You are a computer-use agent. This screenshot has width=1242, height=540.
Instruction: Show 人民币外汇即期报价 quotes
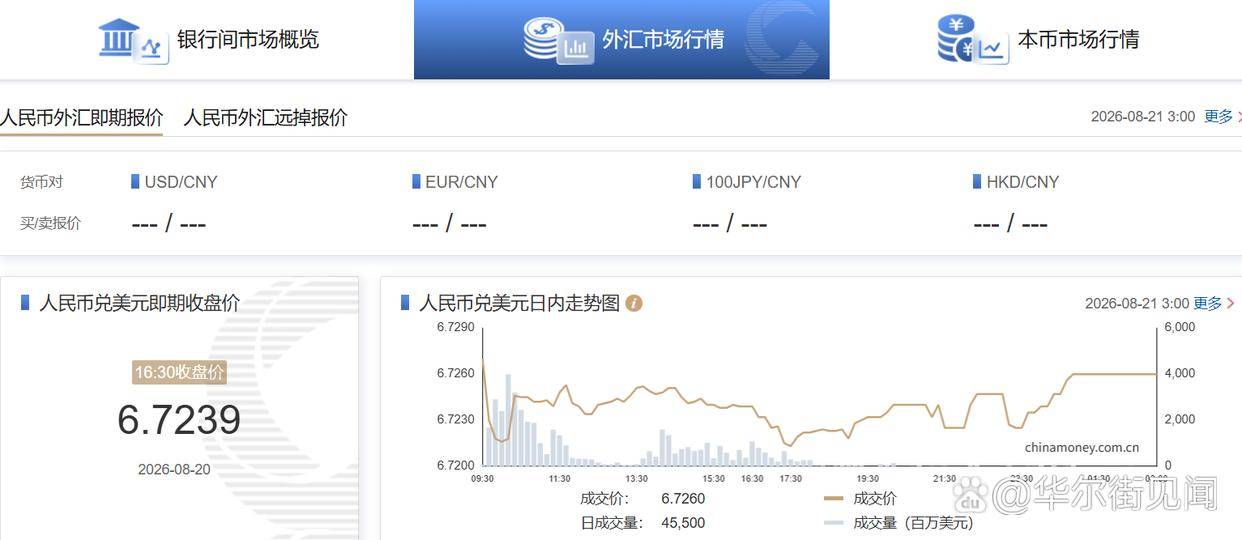pos(81,117)
